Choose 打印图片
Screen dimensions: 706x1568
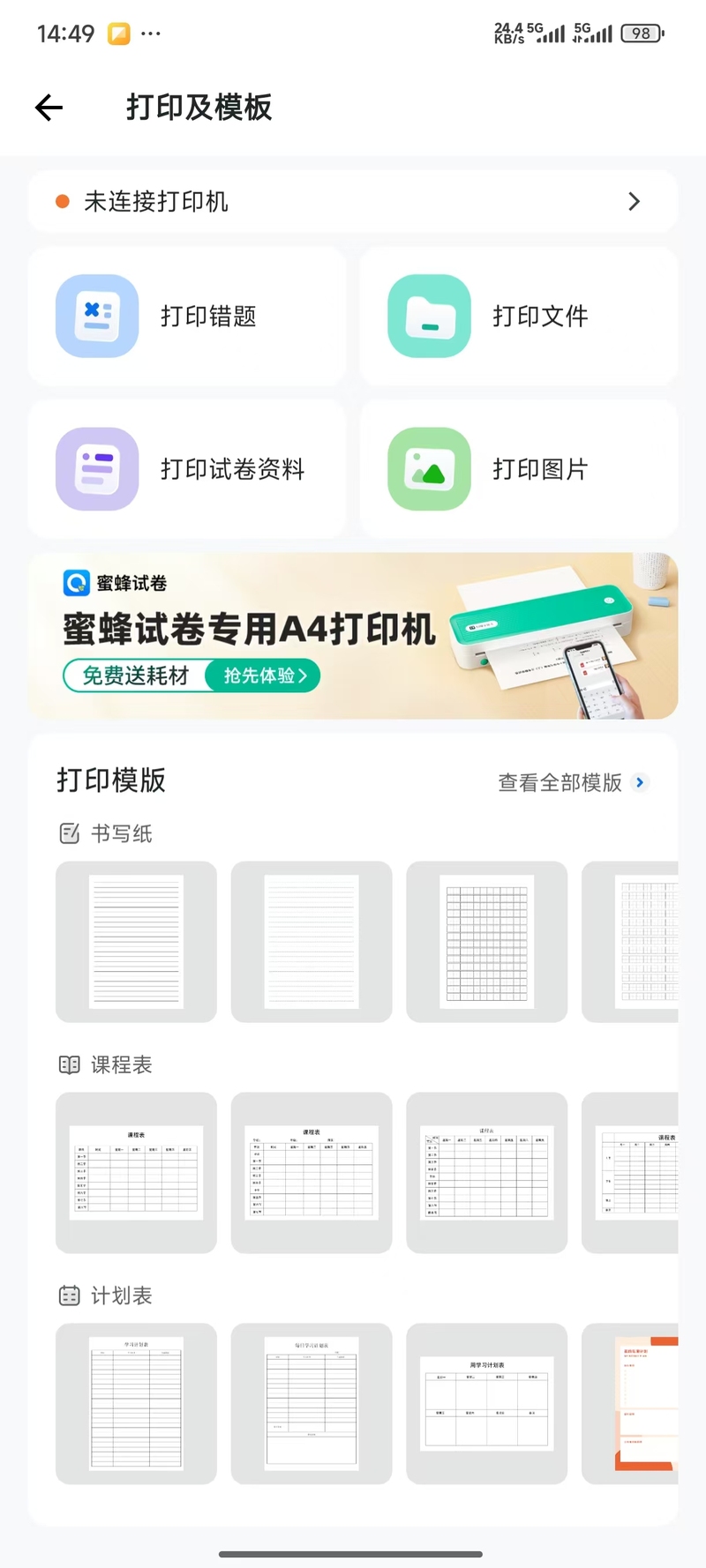click(x=518, y=469)
